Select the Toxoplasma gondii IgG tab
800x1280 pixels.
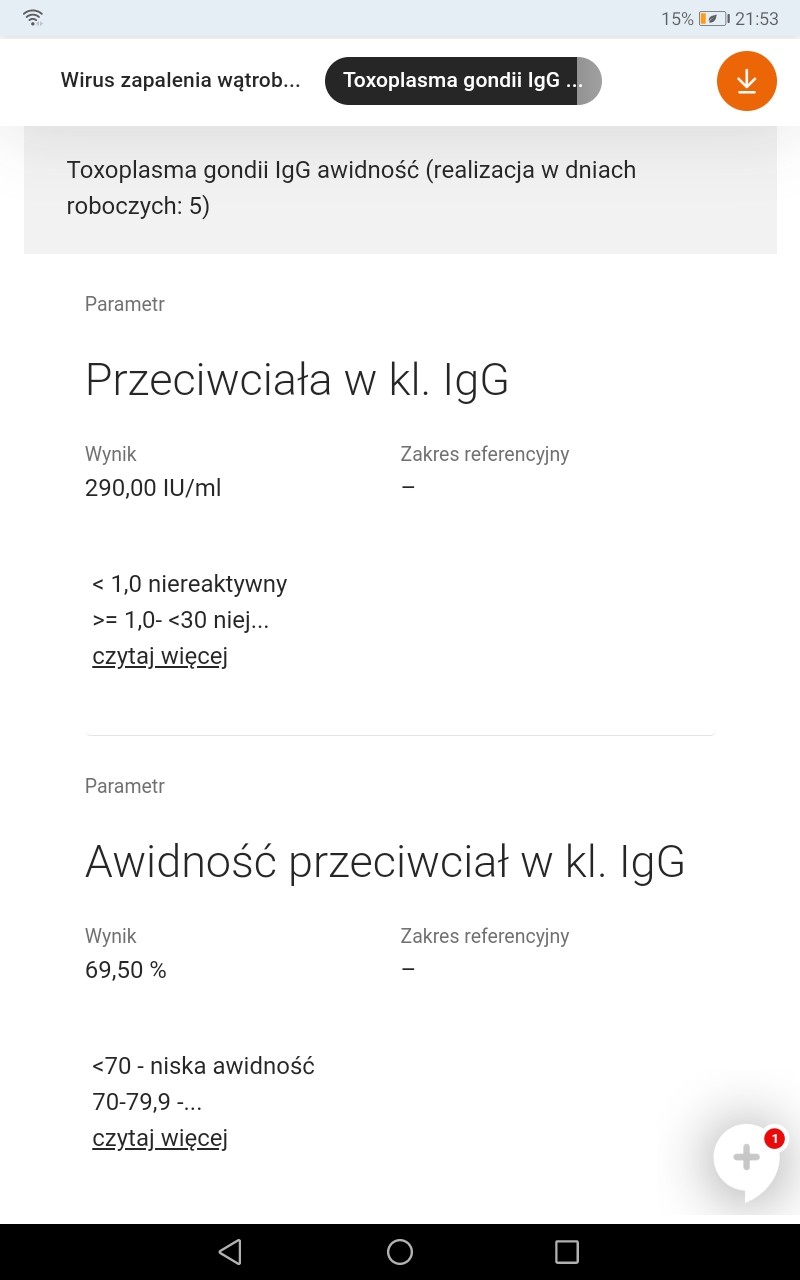point(462,81)
